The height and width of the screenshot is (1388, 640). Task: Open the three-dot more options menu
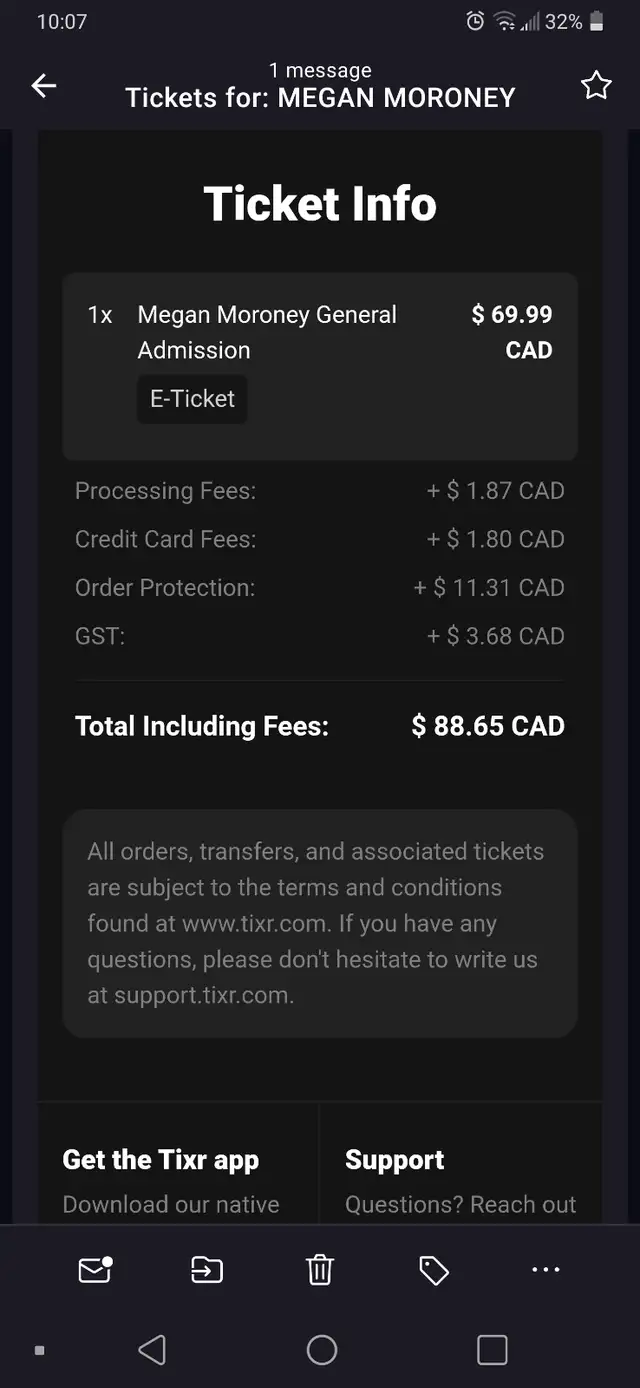pos(546,1270)
